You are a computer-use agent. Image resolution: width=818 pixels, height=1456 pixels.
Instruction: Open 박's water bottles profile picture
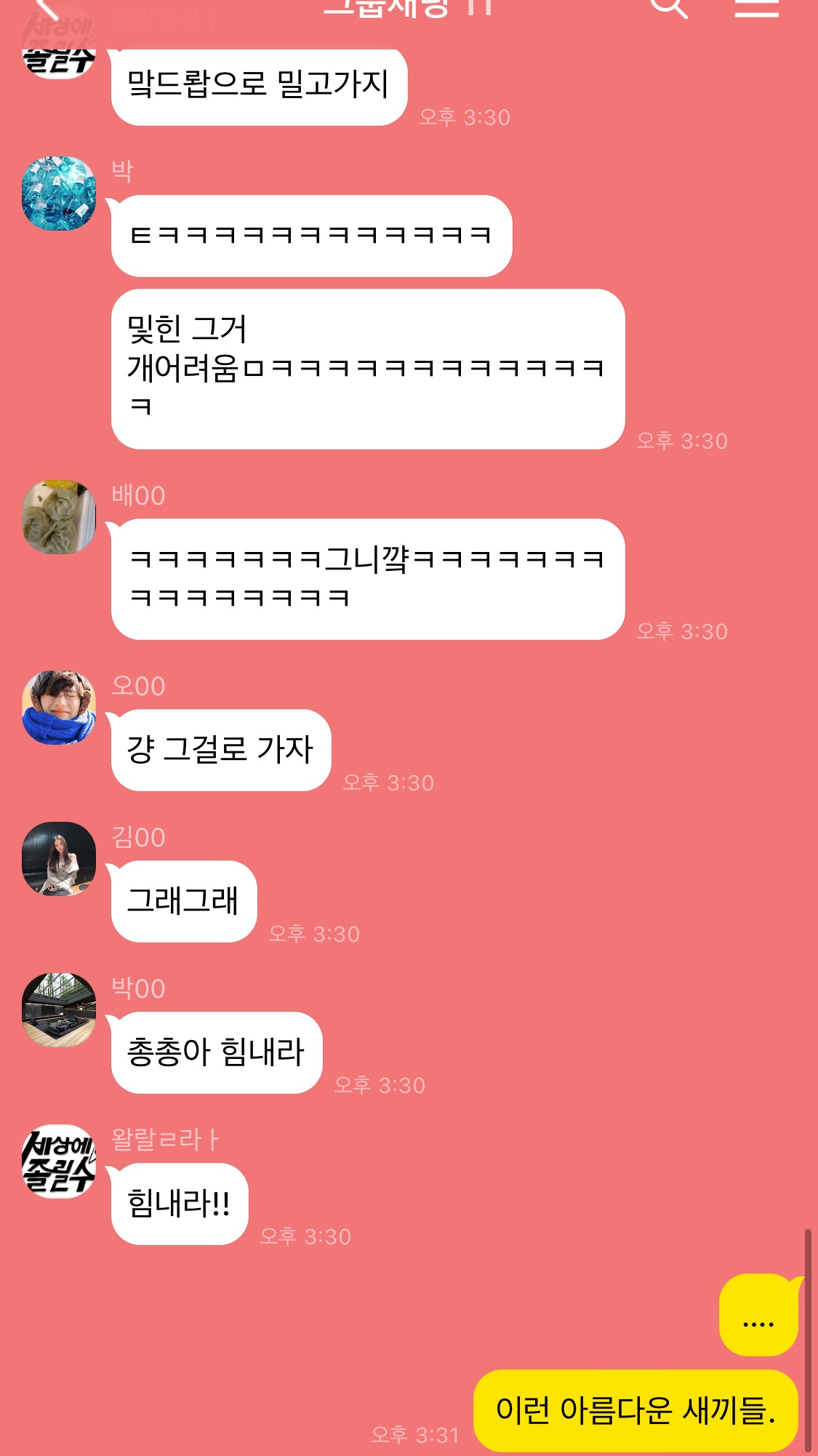[59, 193]
